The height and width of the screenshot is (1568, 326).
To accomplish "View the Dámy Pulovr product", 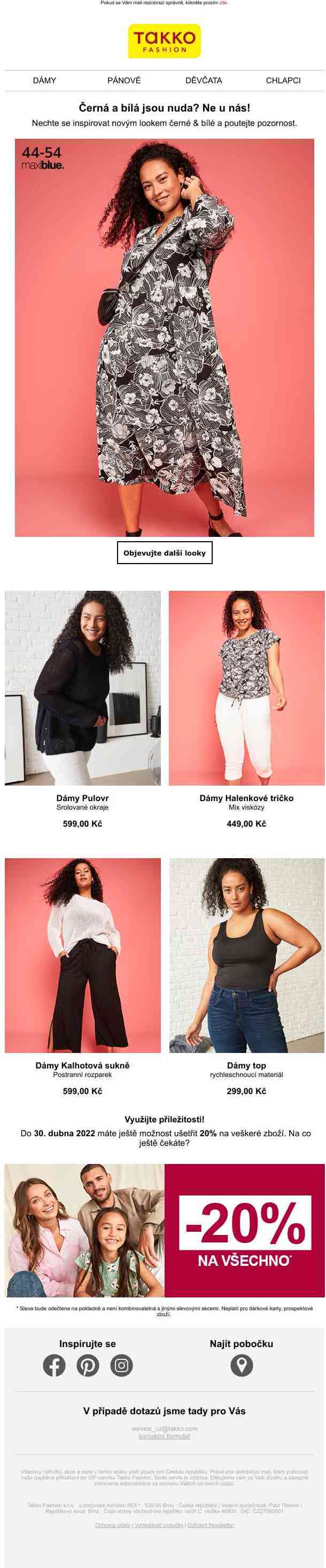I will point(83,688).
